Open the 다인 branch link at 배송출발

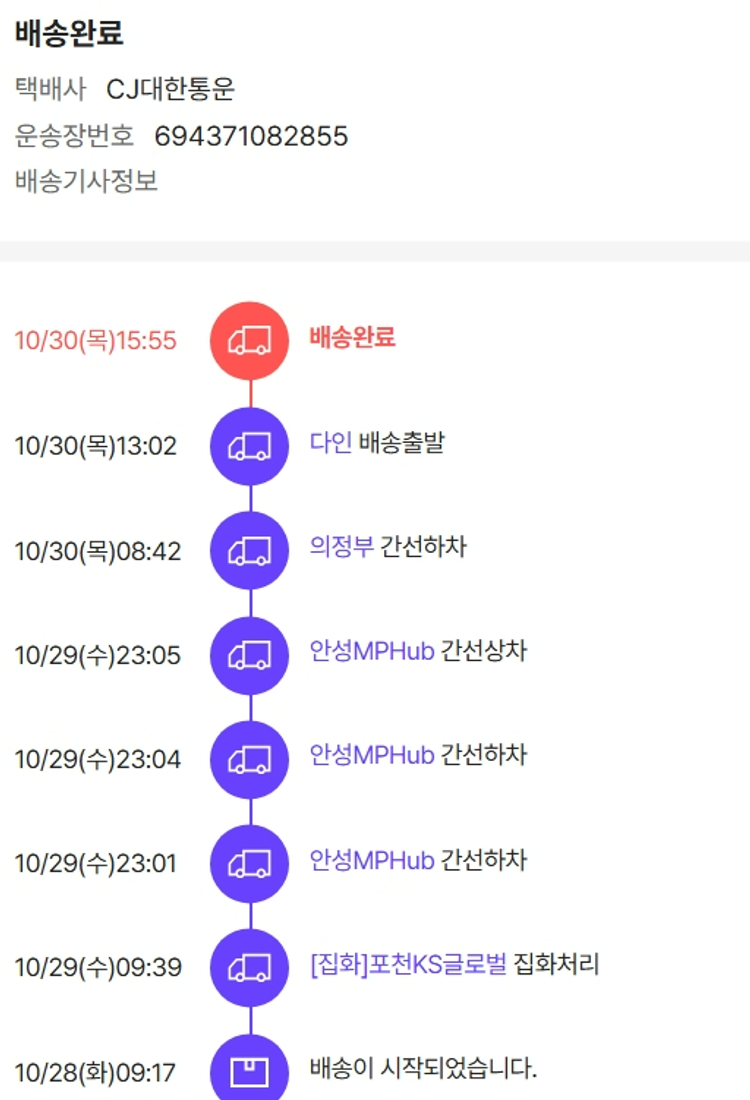[x=330, y=443]
